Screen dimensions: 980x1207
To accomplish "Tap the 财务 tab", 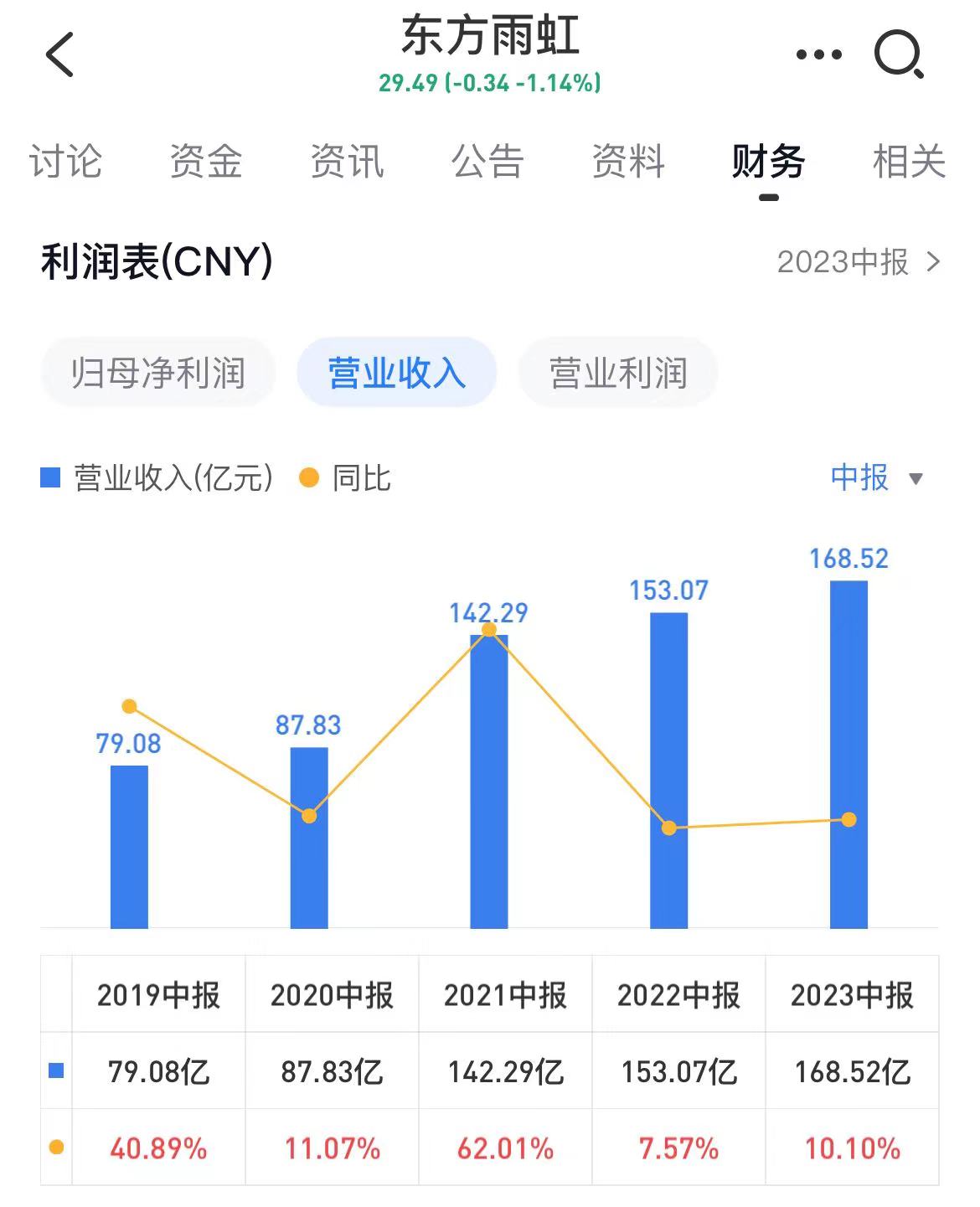I will click(x=768, y=161).
